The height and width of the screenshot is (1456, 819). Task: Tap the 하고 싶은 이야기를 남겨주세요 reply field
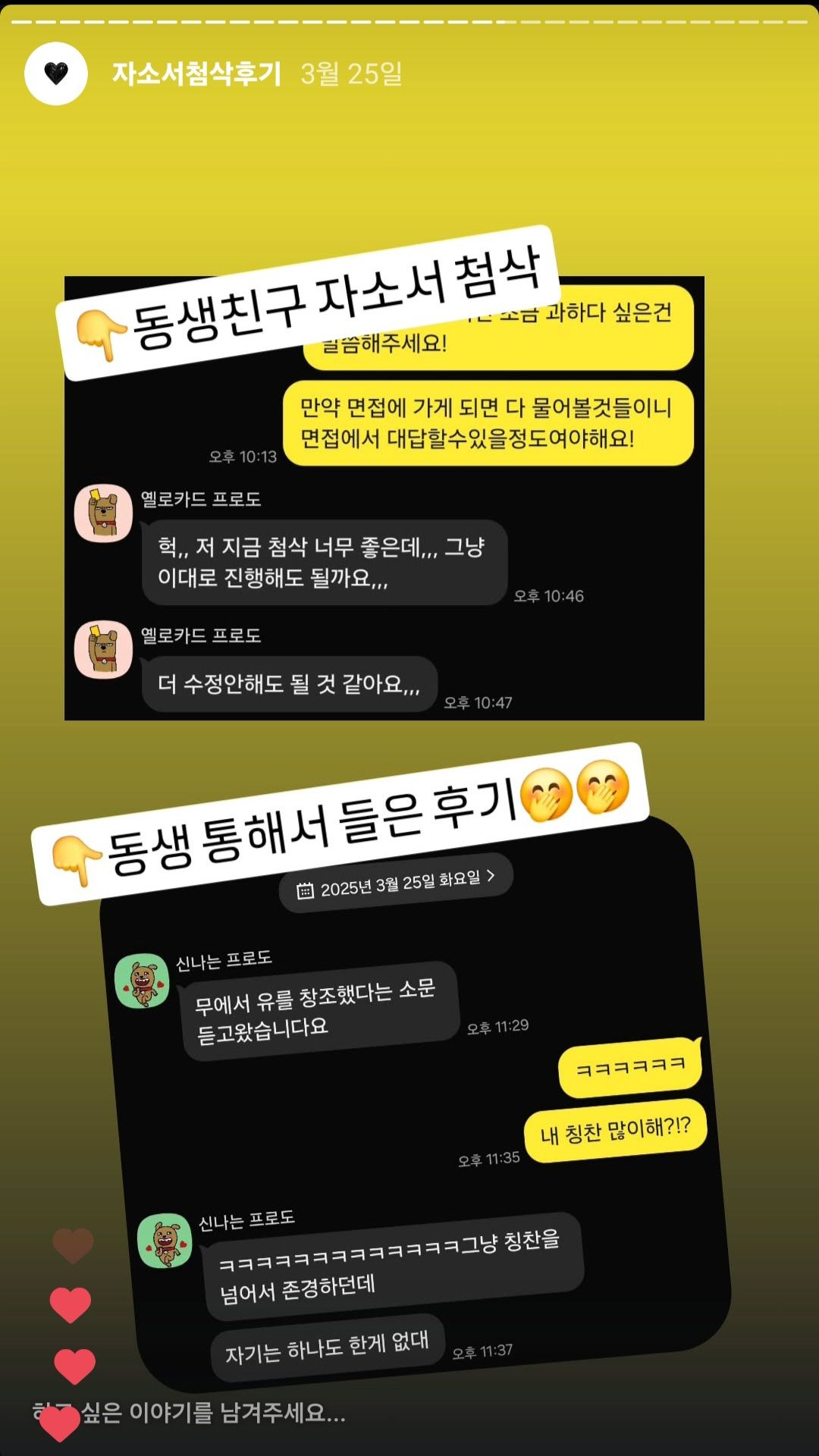[227, 1412]
